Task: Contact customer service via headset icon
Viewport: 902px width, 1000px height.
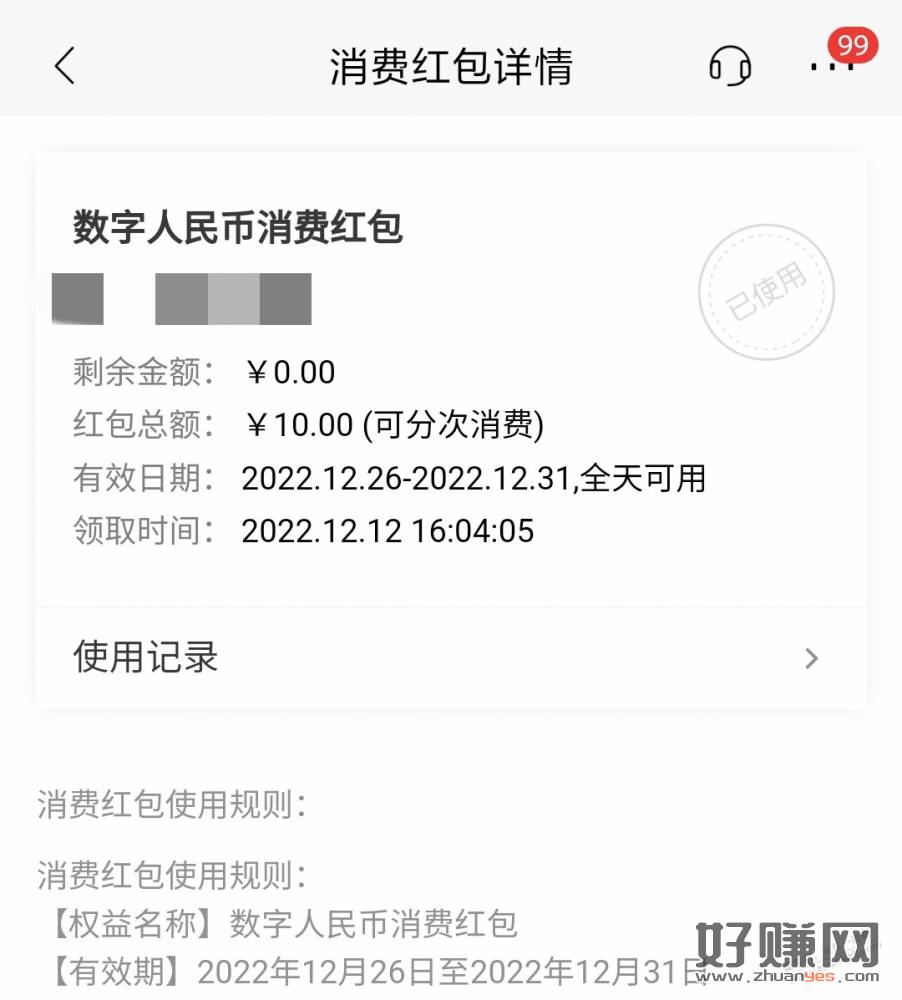Action: pyautogui.click(x=730, y=67)
